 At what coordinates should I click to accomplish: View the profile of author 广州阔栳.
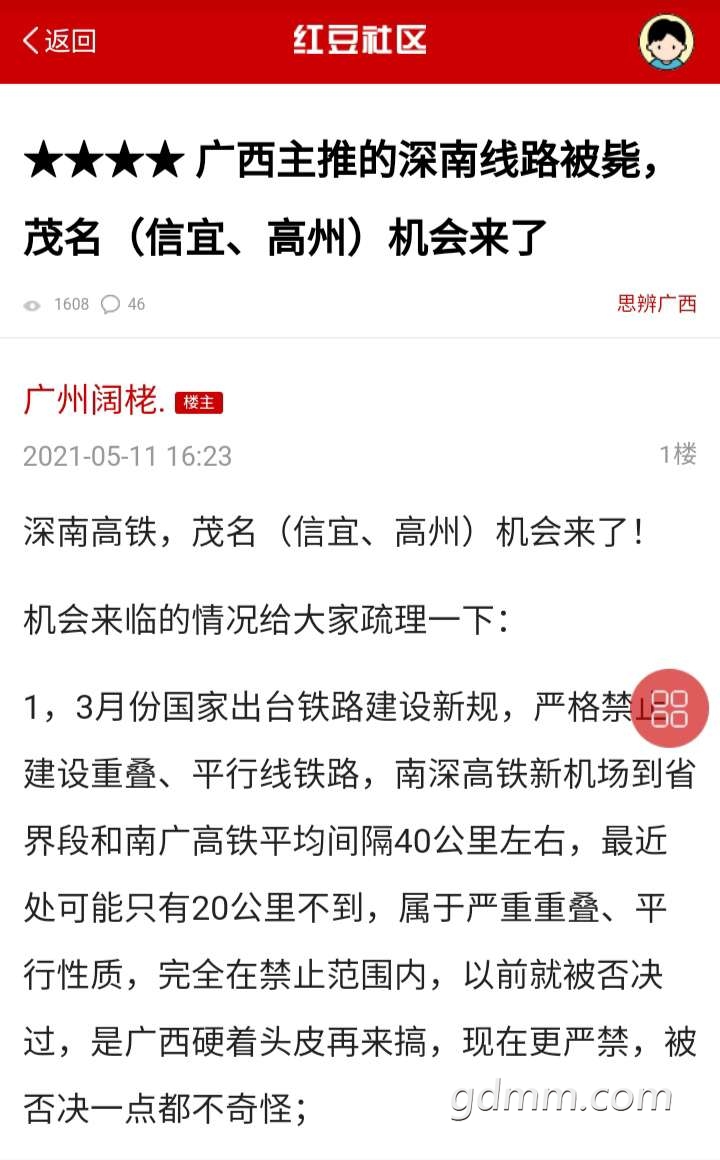coord(94,401)
